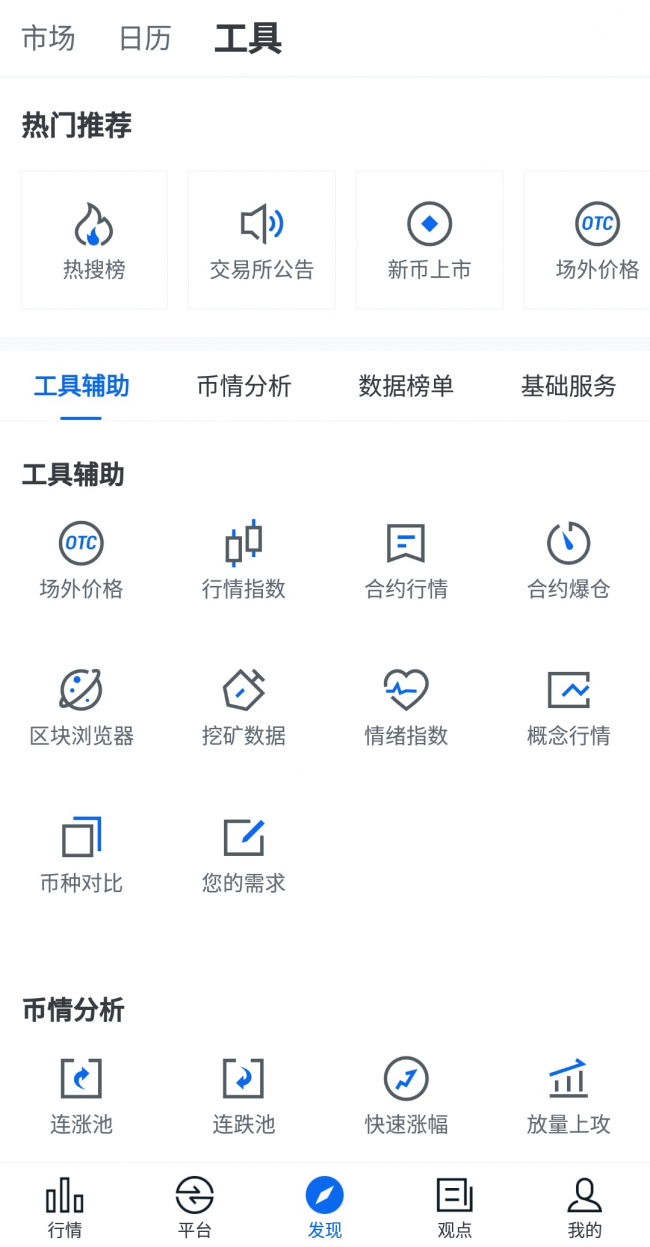Open the 行情指数 tool
650x1247 pixels.
click(244, 560)
